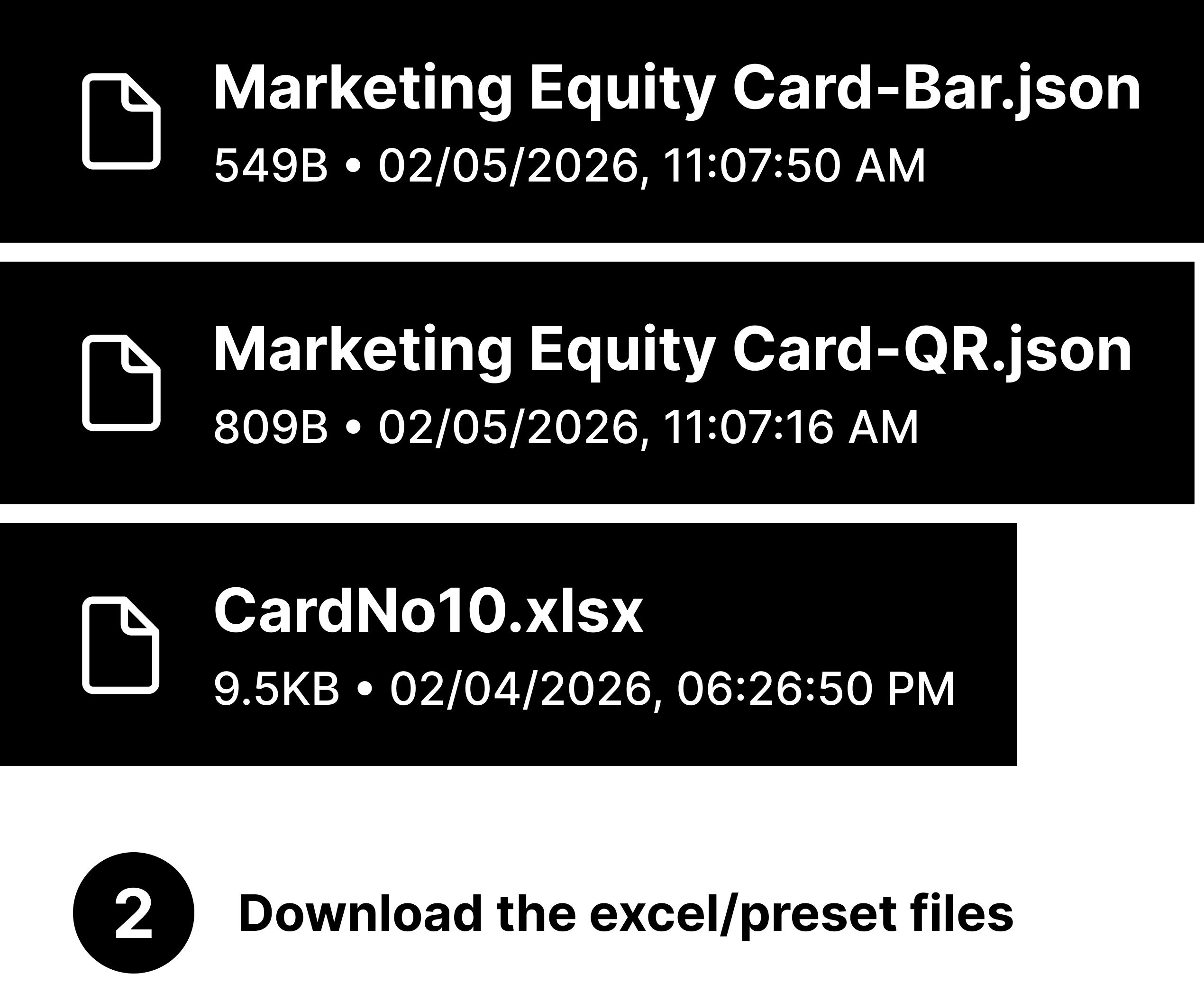
Task: Open the Marketing Equity Card-Bar.json file
Action: coord(676,90)
